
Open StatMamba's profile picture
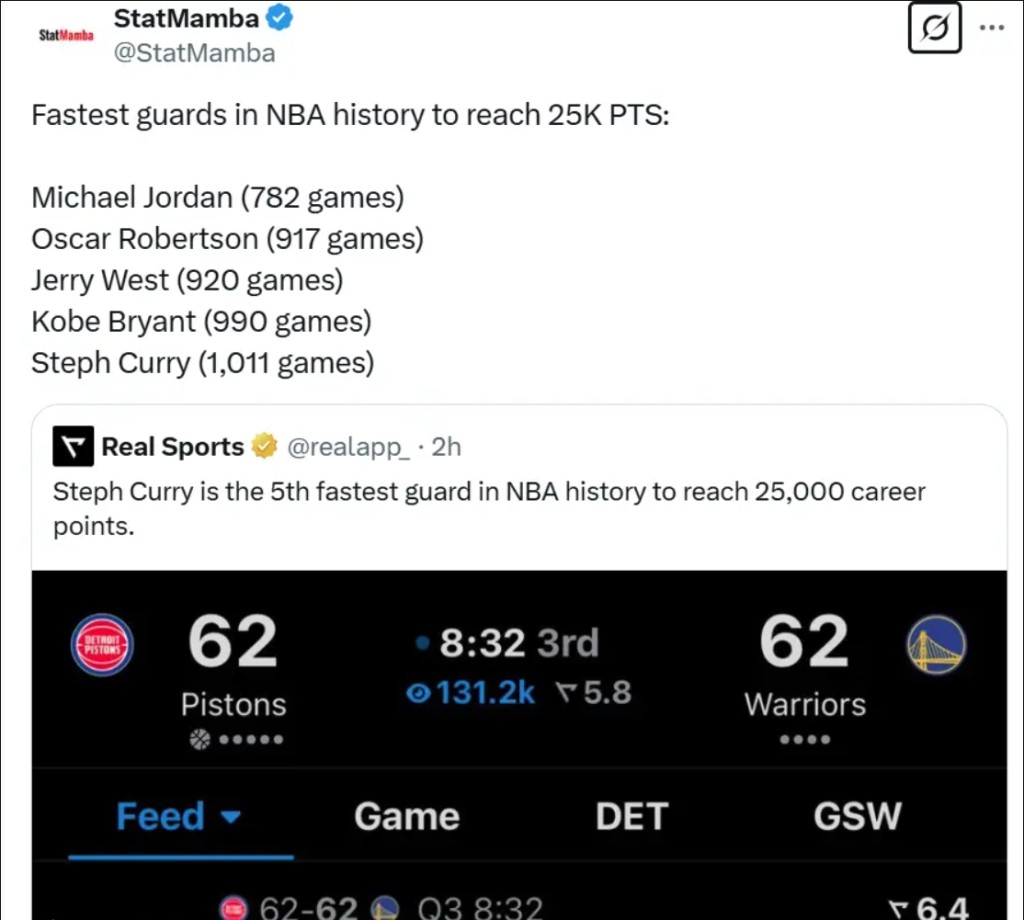(66, 36)
